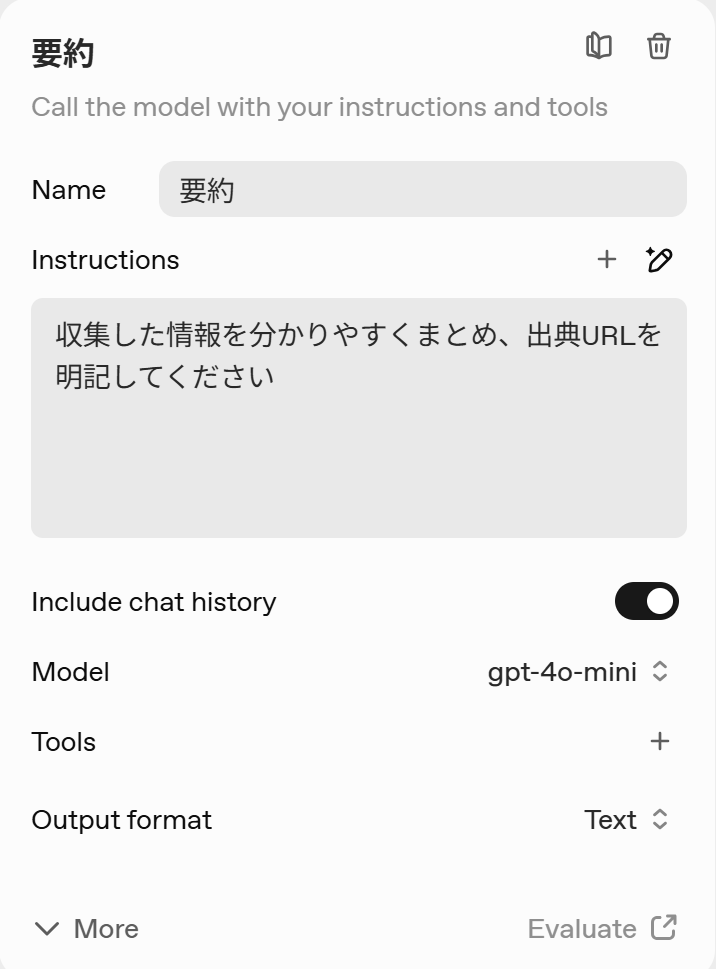Edit the Name field
This screenshot has height=969, width=716.
[x=422, y=189]
